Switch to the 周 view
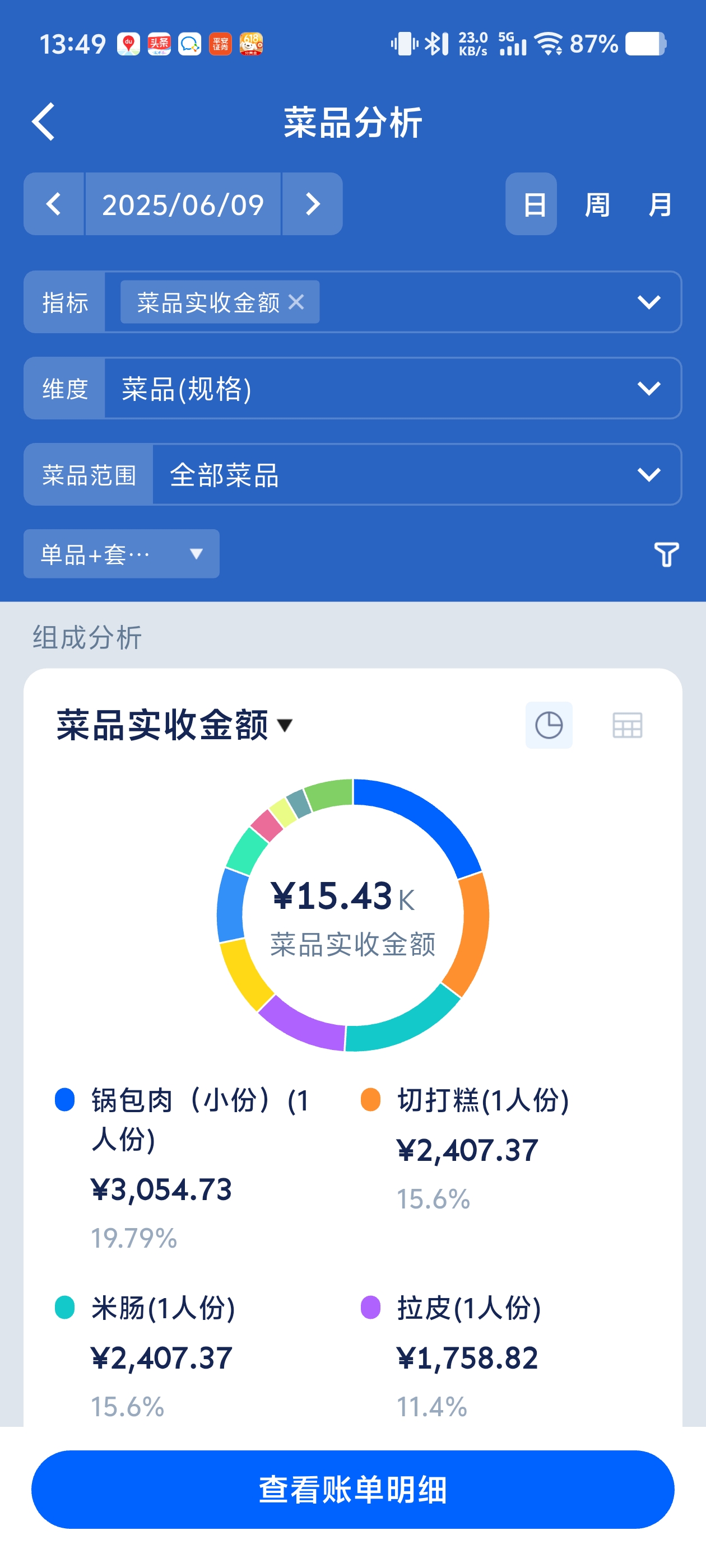Image resolution: width=706 pixels, height=1568 pixels. click(597, 204)
